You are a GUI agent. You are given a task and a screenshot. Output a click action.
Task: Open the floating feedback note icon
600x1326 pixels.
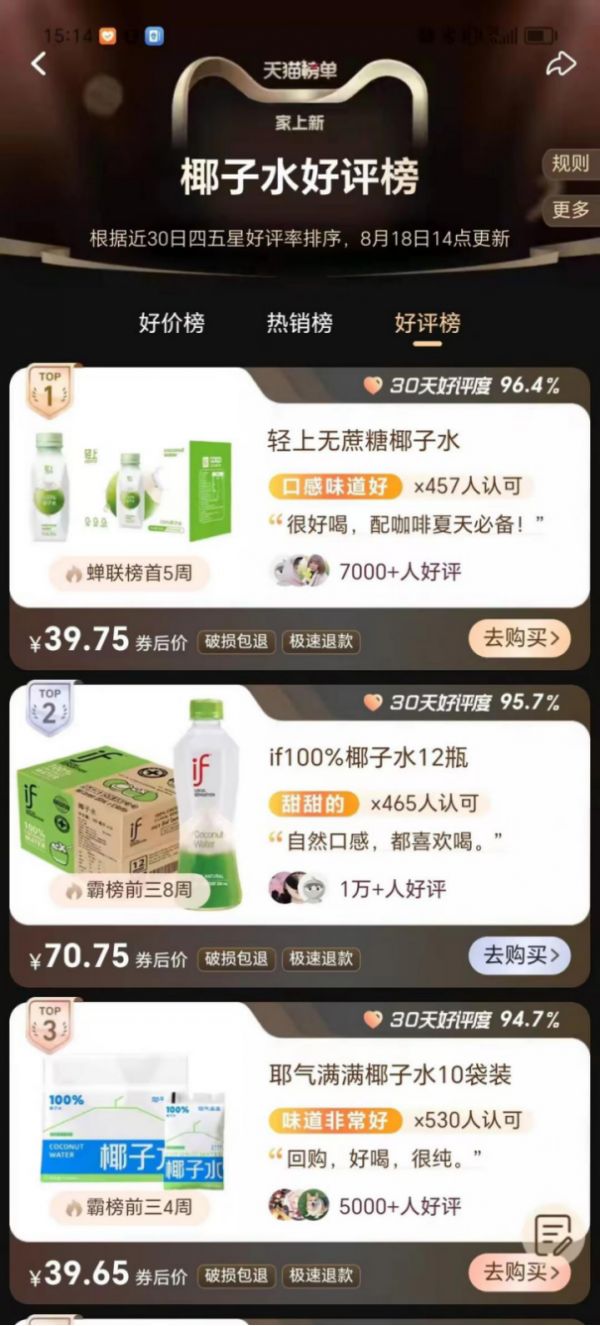pos(553,1236)
